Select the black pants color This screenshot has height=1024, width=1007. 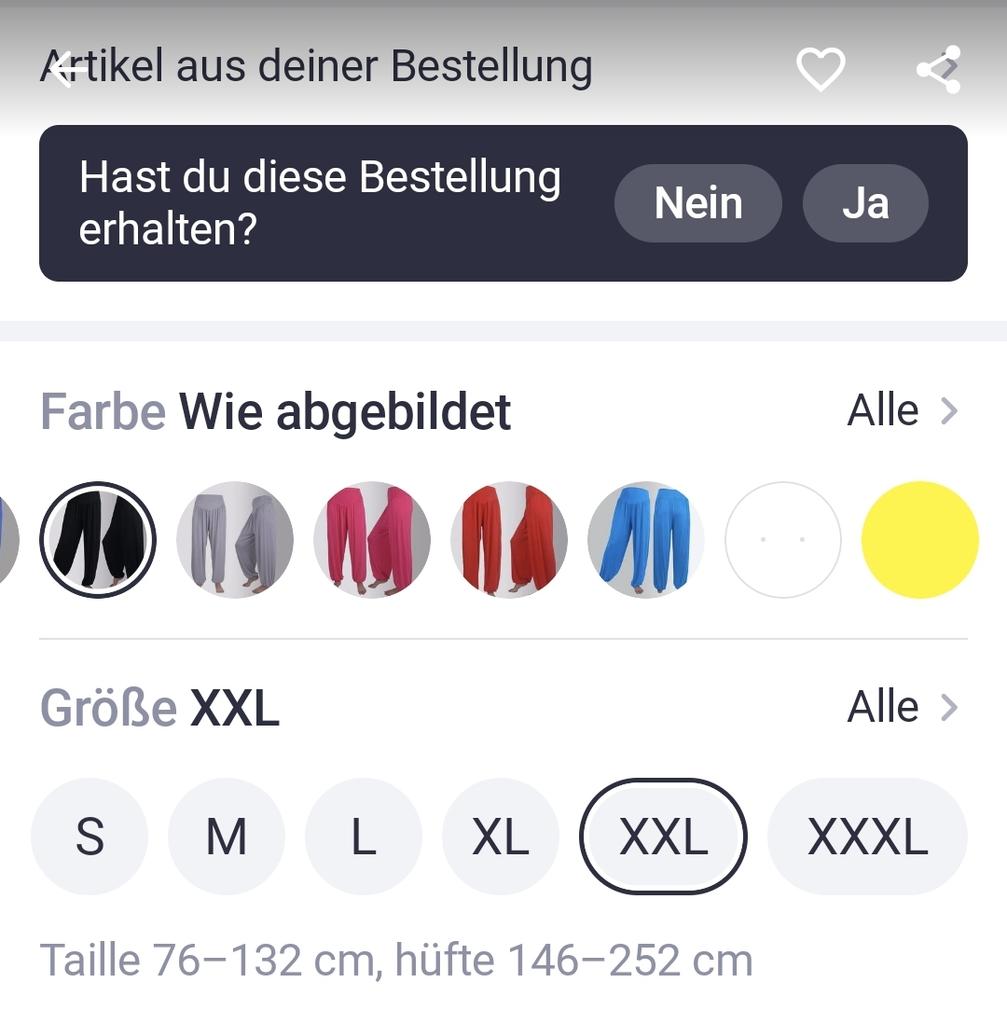coord(98,540)
